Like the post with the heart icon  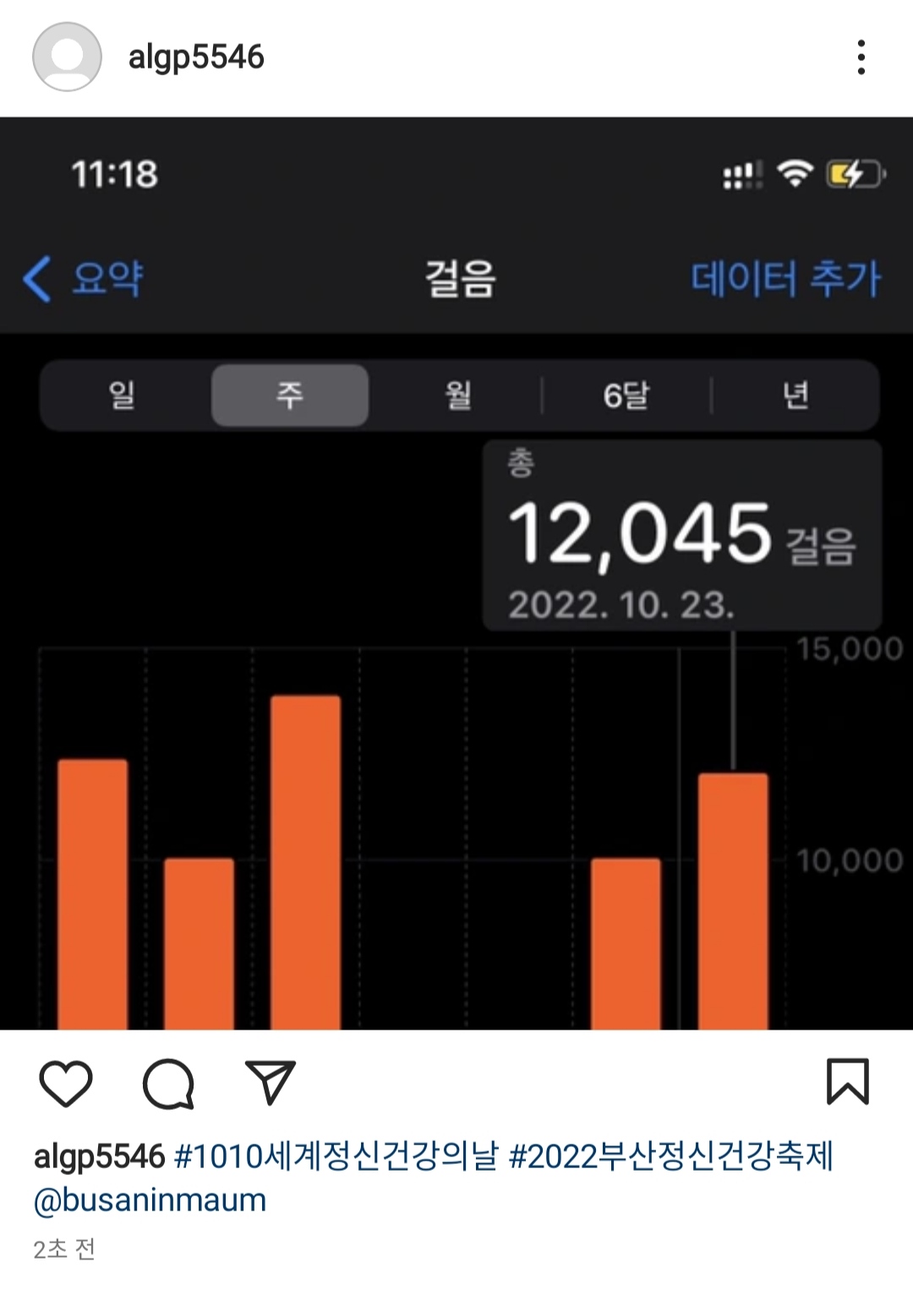point(66,1083)
